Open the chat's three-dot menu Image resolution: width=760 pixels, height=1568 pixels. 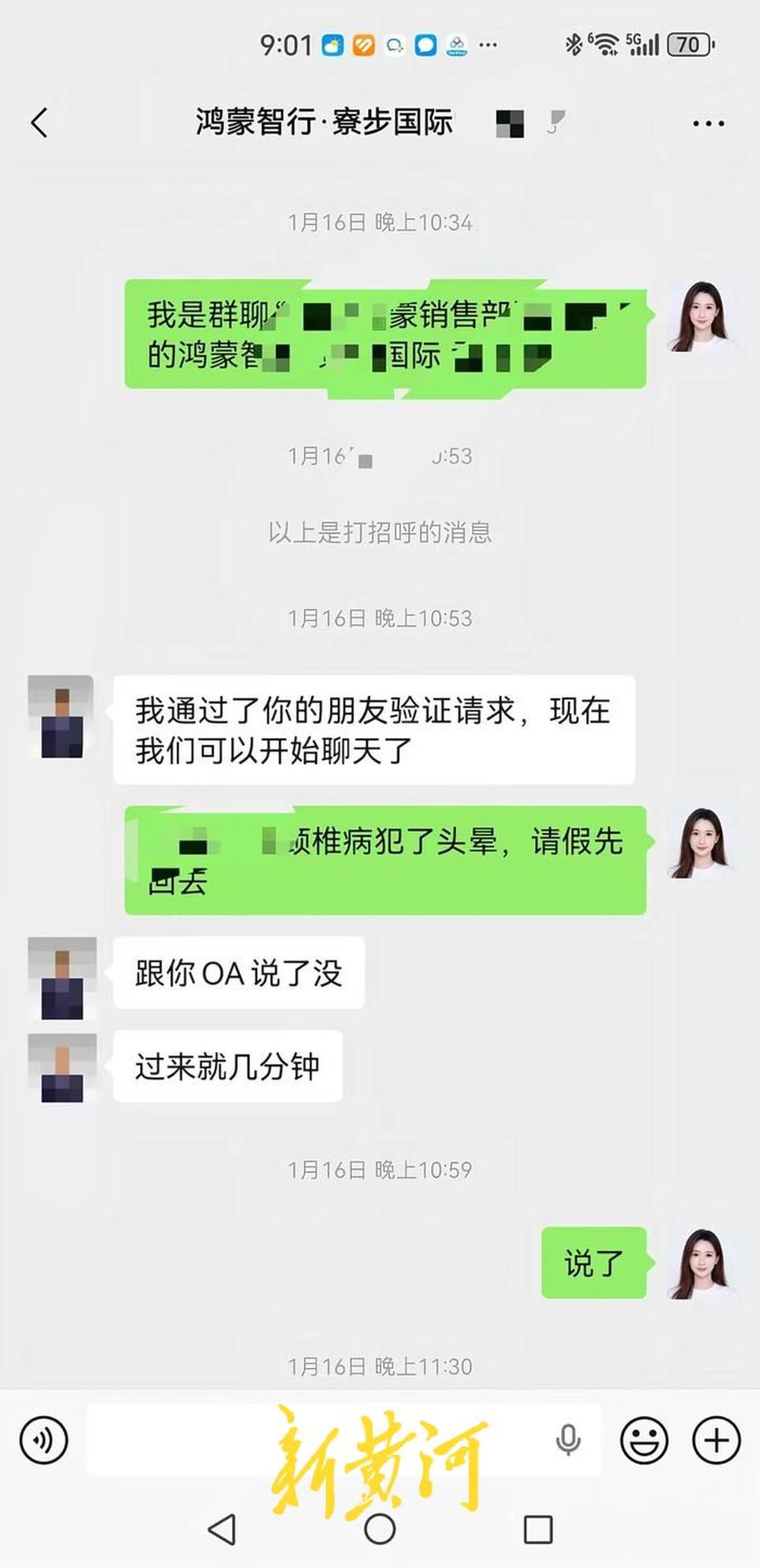coord(708,123)
